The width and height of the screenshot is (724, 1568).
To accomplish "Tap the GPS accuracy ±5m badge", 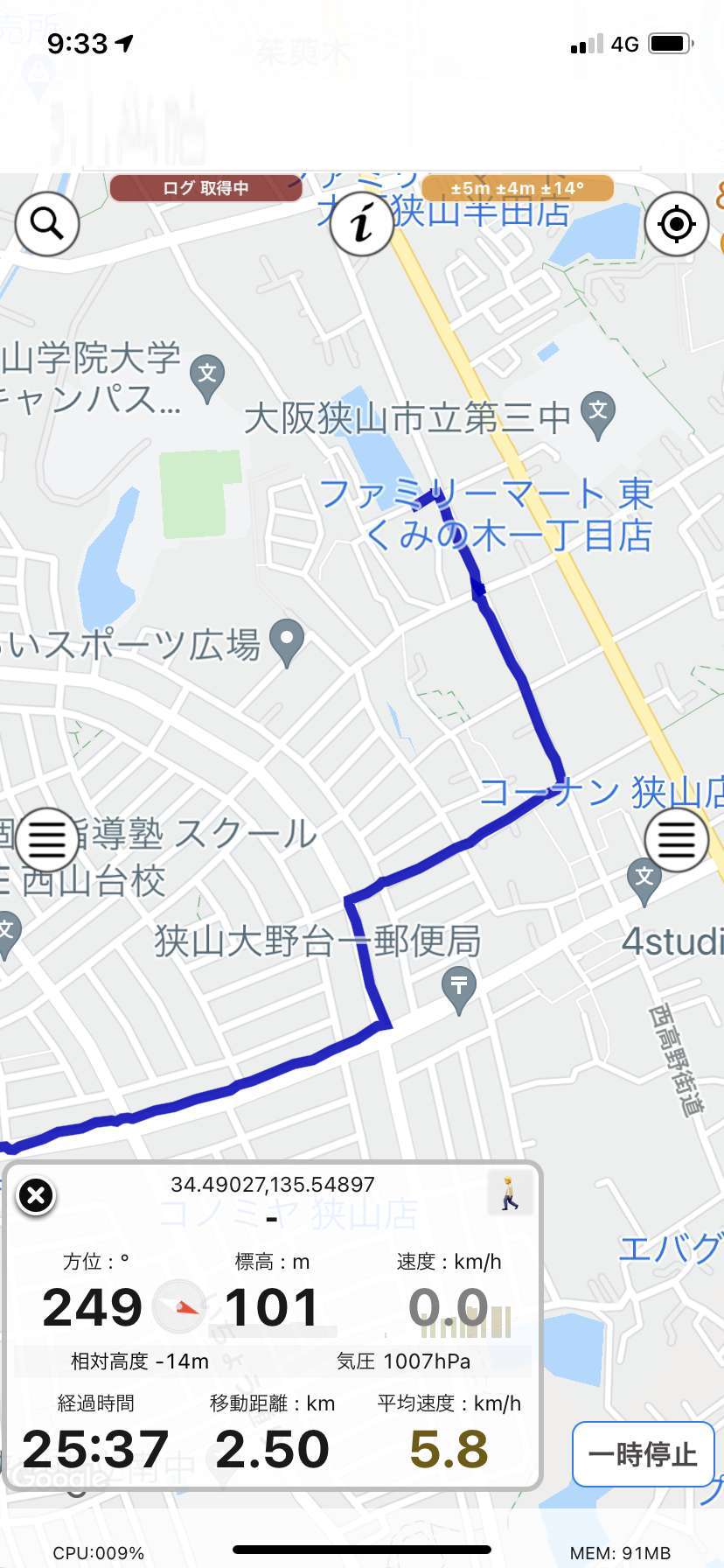I will point(517,188).
